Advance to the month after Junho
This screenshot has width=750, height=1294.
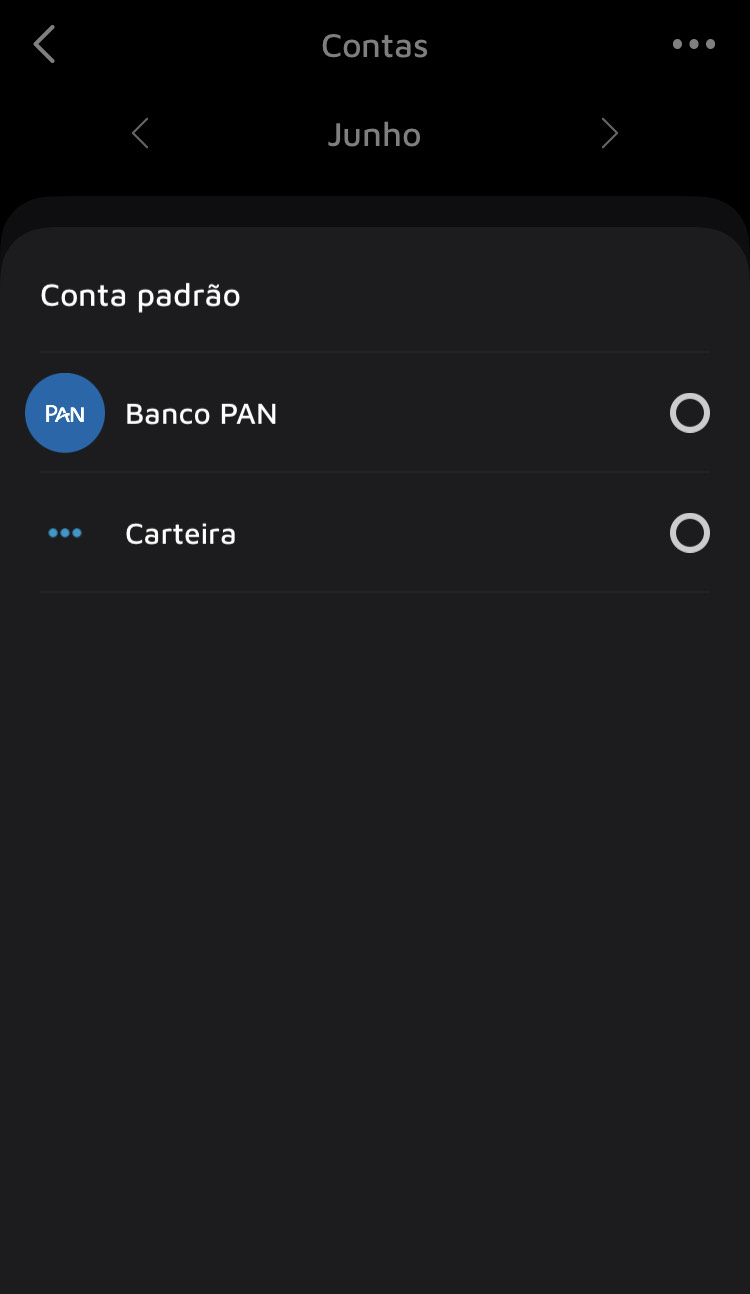pyautogui.click(x=609, y=134)
